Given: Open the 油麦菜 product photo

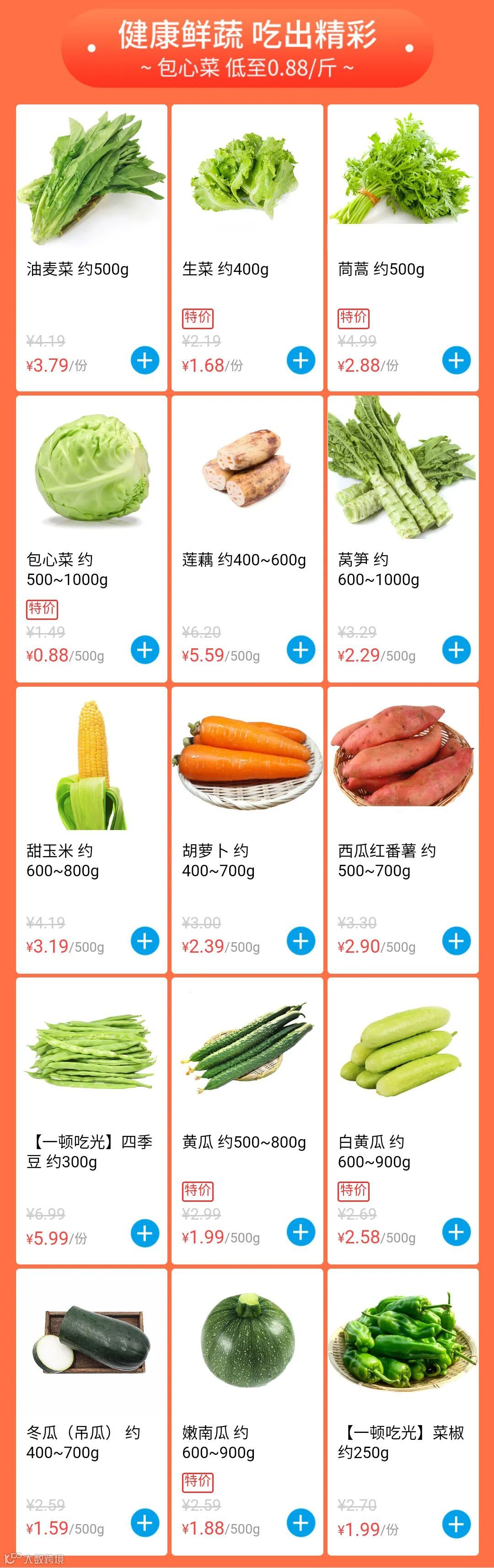Looking at the screenshot, I should point(91,178).
